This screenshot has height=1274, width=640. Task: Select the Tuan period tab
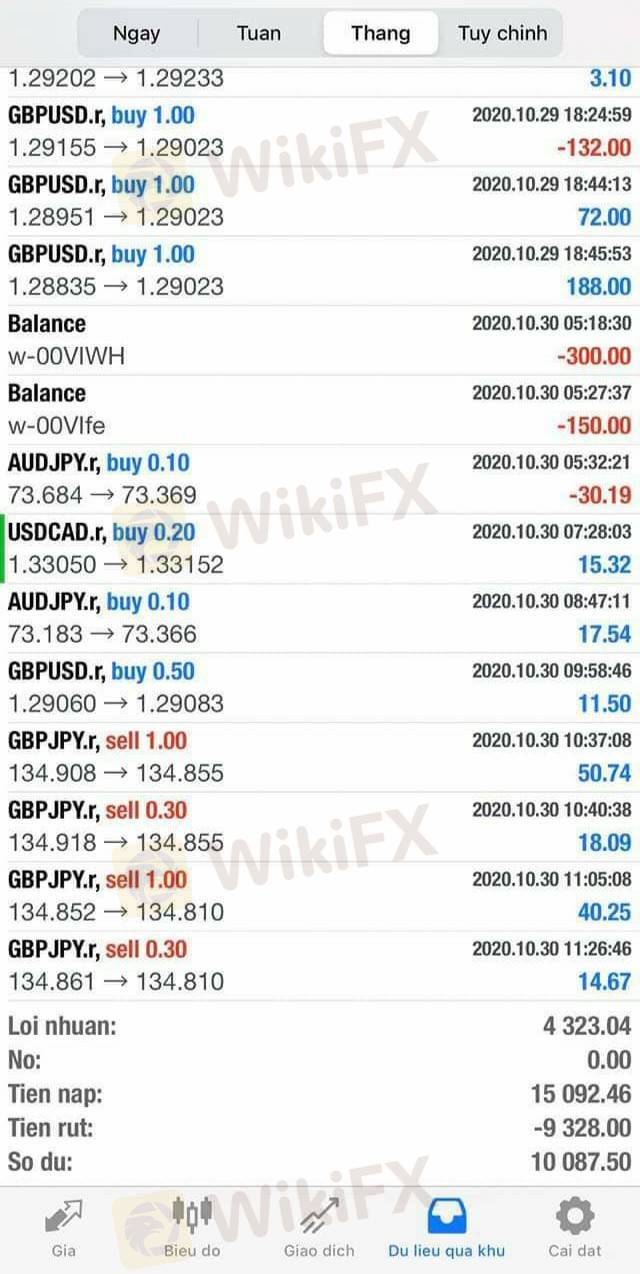coord(259,33)
